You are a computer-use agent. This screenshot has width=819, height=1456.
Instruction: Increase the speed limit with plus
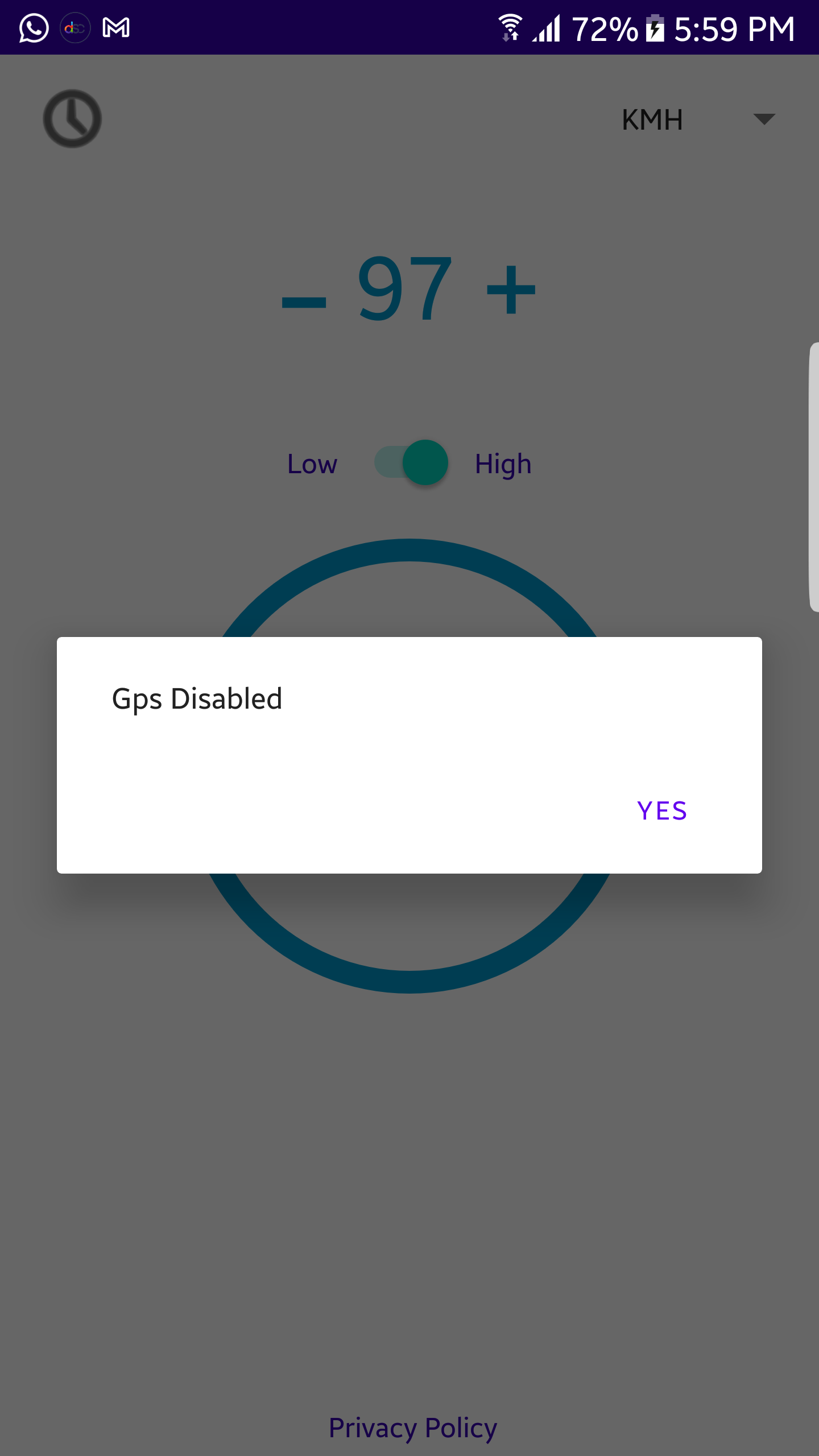(511, 290)
